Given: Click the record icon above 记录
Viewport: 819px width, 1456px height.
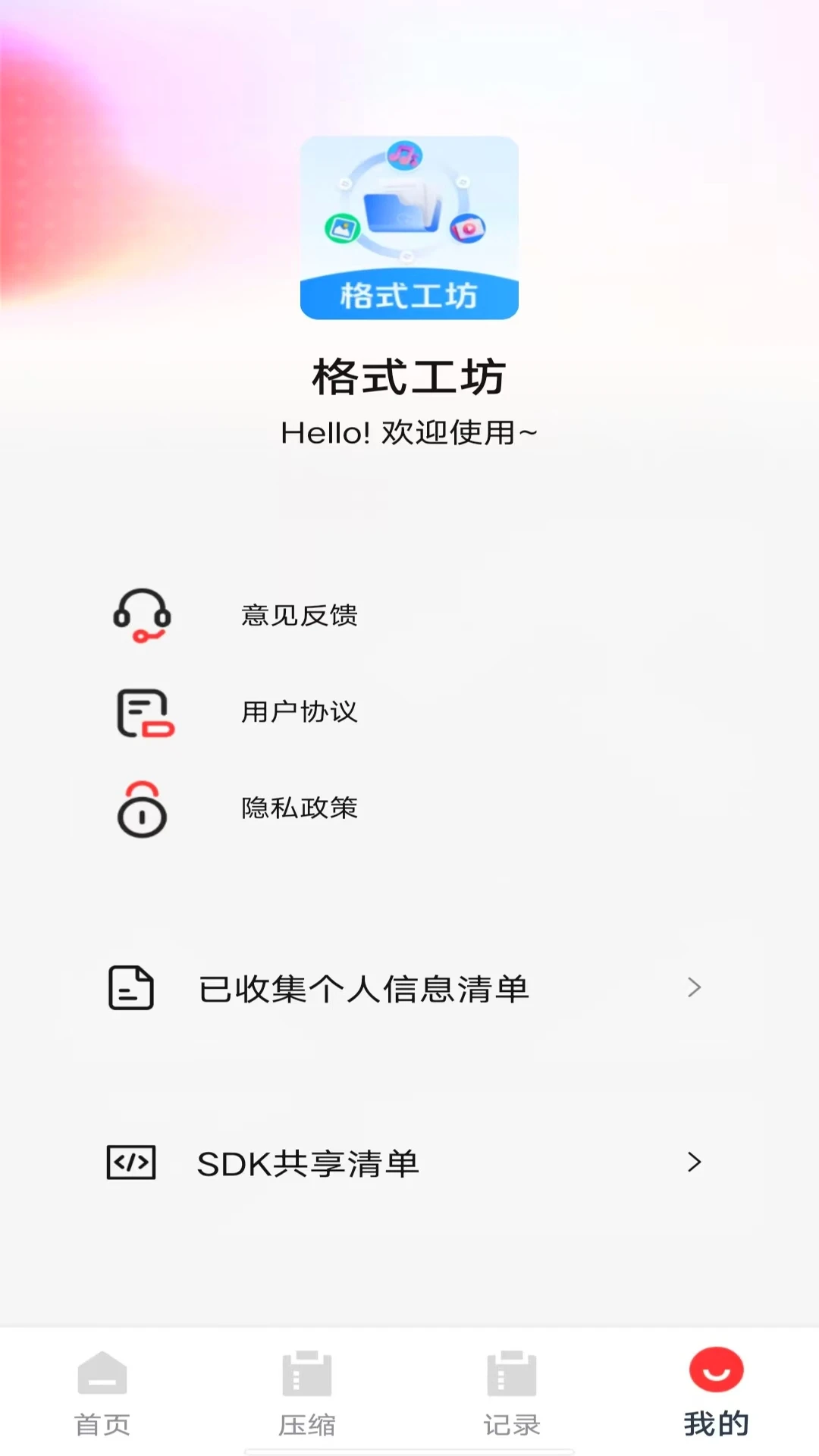Looking at the screenshot, I should (512, 1373).
